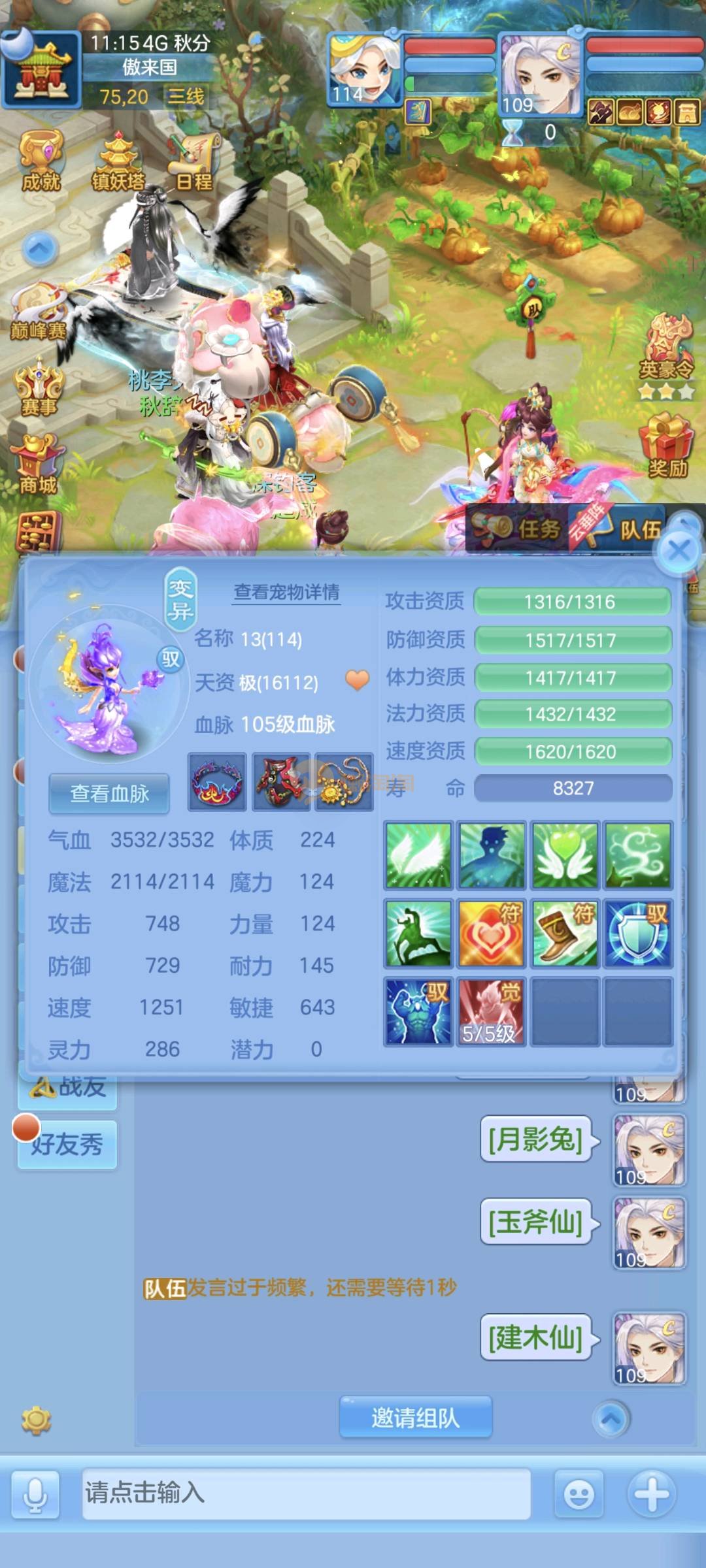Open the 英豪令 icon

[x=665, y=348]
